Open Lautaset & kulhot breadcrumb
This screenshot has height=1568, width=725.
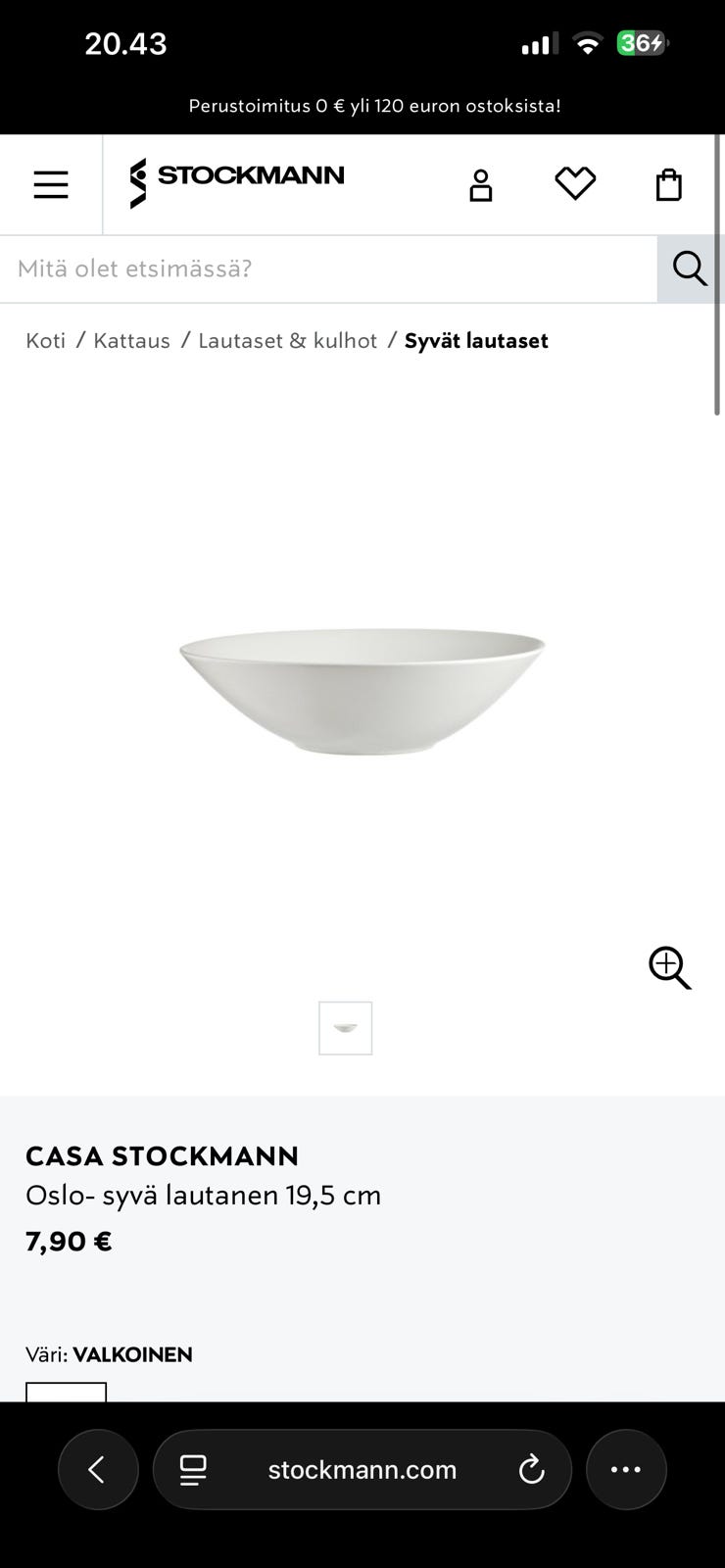[x=287, y=341]
